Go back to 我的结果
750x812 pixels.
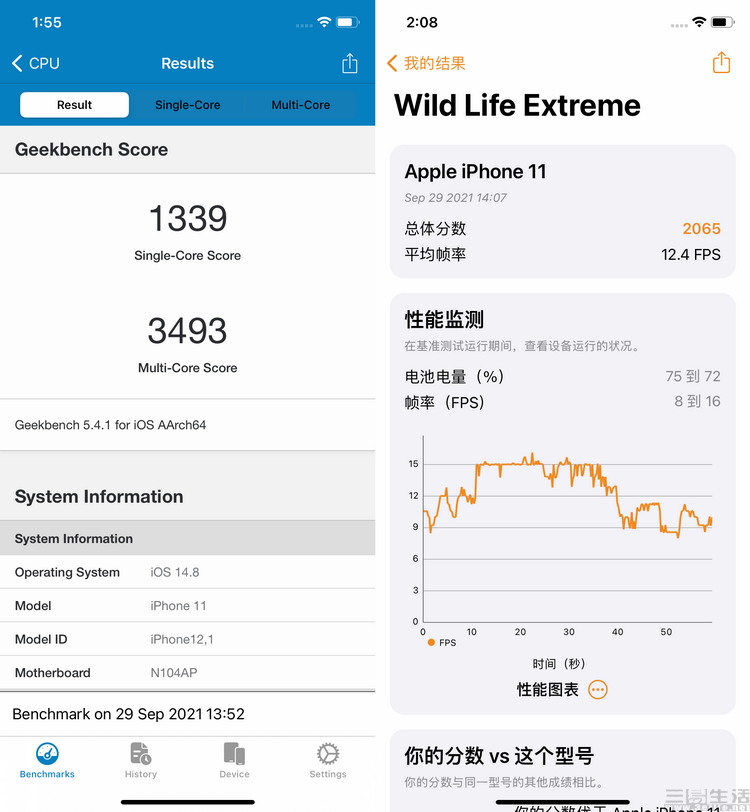click(x=426, y=63)
